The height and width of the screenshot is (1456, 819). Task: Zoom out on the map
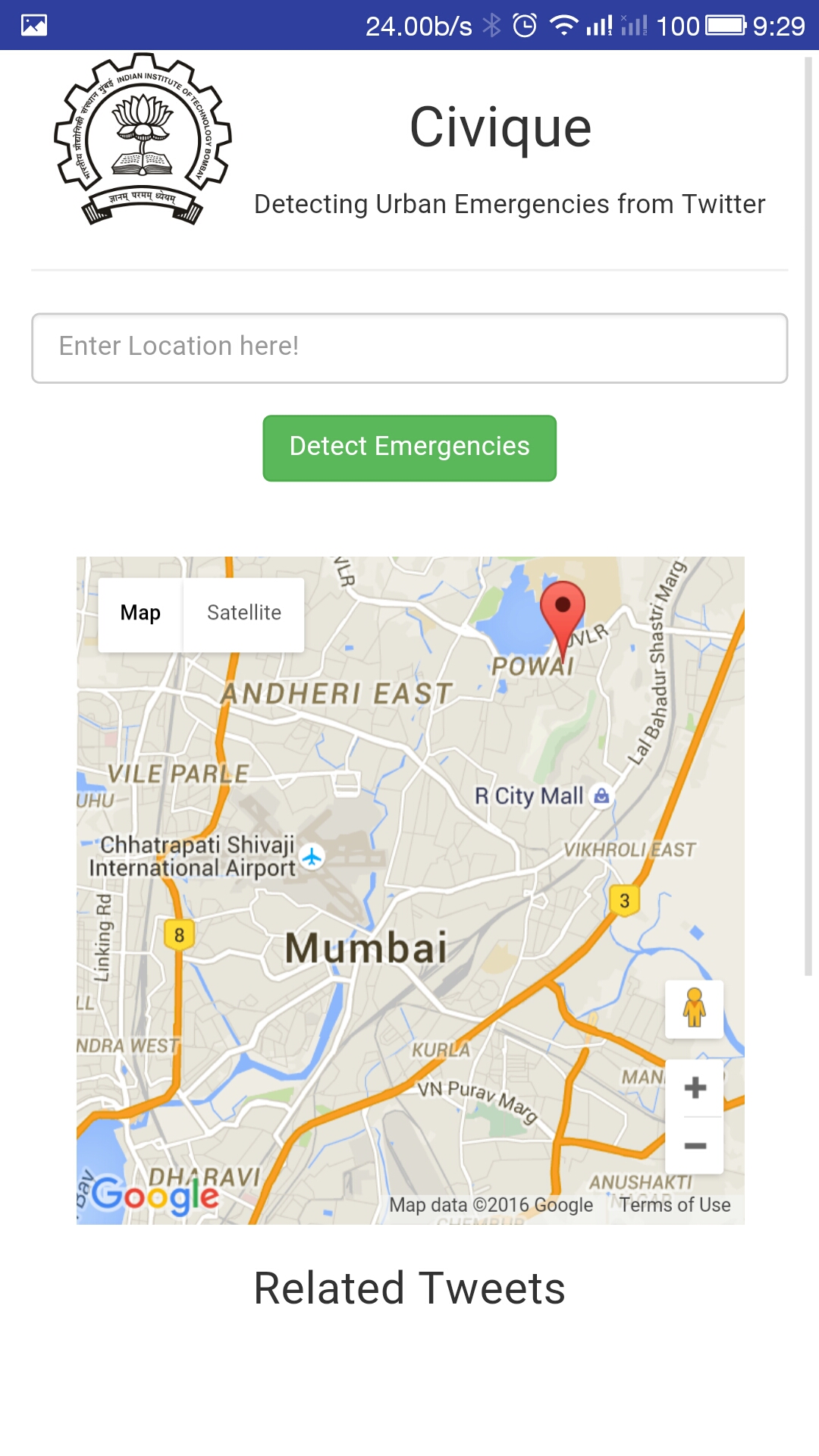tap(695, 1146)
